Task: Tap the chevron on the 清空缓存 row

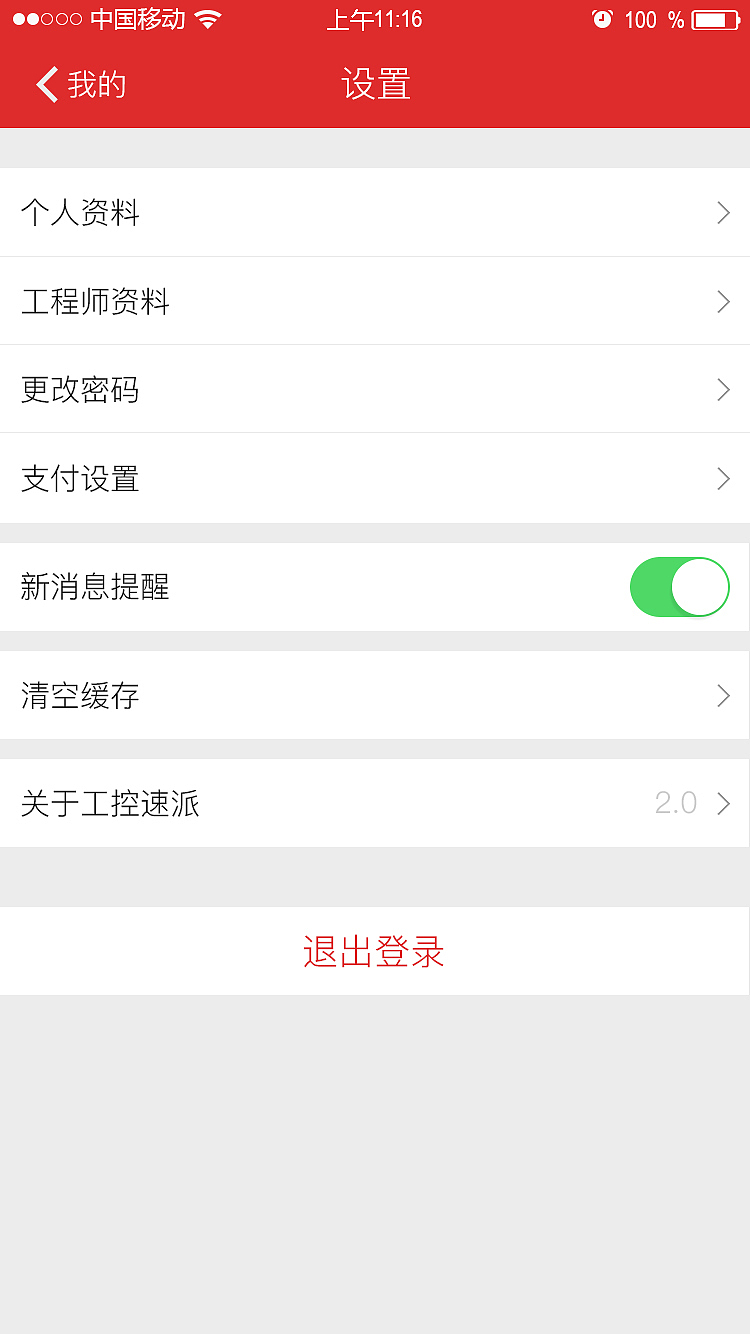Action: click(723, 695)
